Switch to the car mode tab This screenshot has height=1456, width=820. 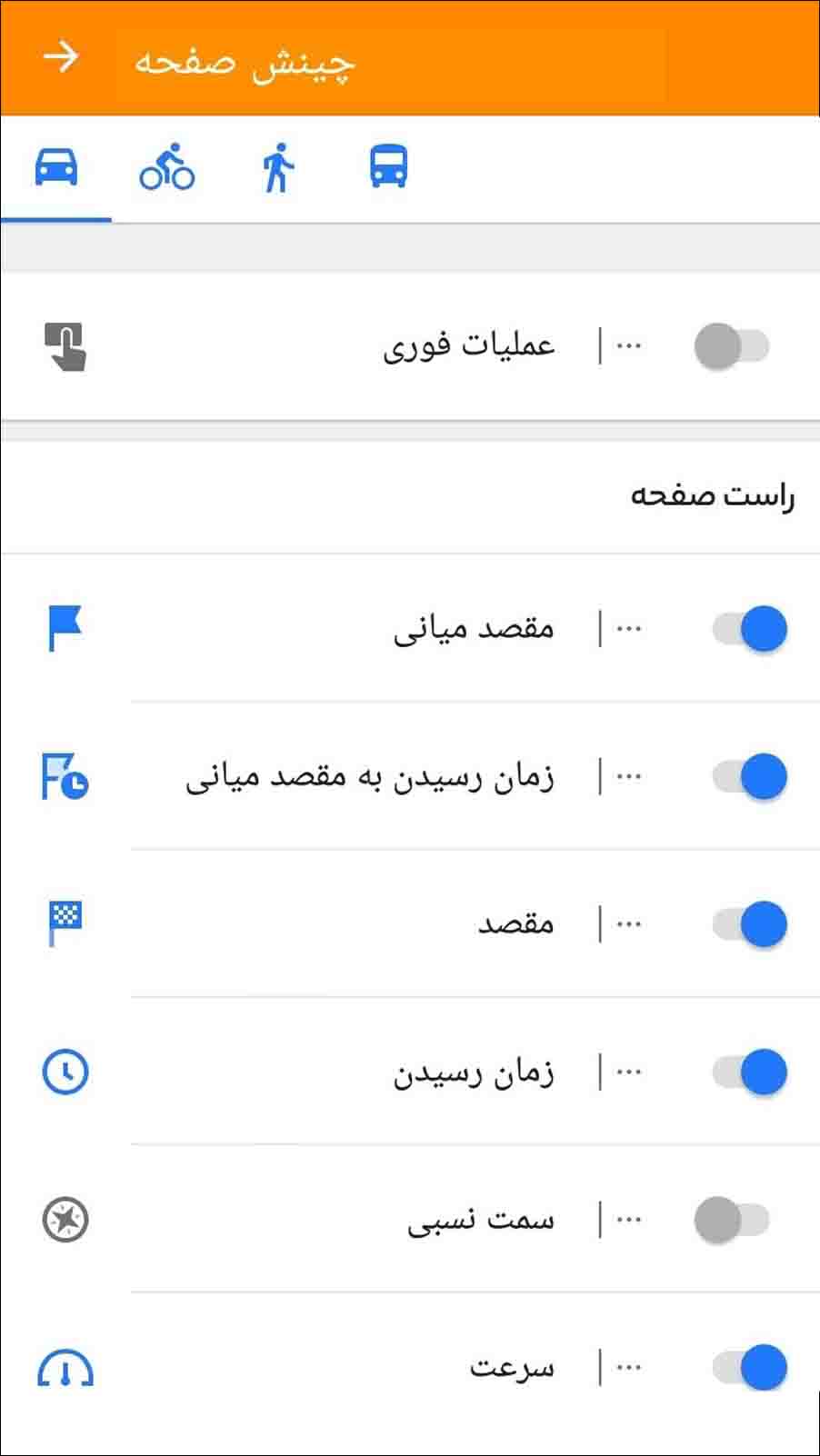tap(56, 167)
